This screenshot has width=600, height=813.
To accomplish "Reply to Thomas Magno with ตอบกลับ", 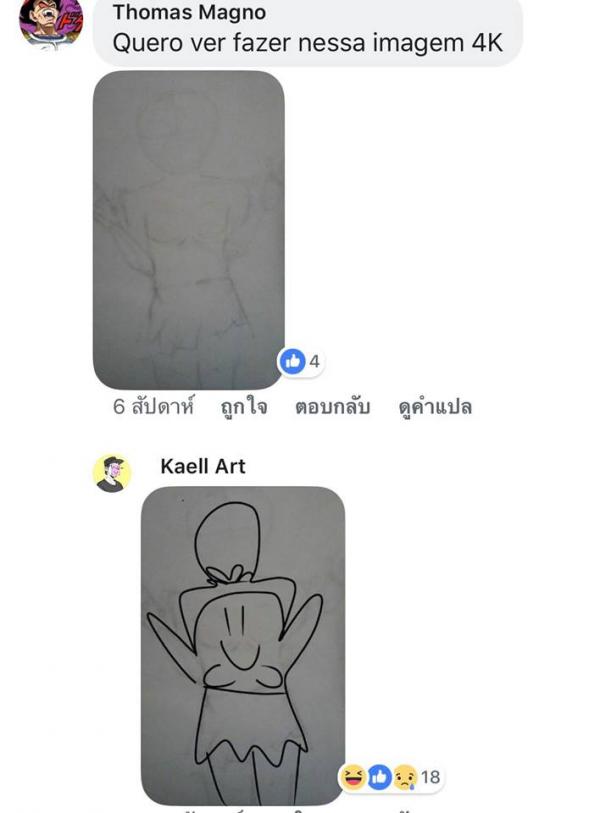I will 332,407.
